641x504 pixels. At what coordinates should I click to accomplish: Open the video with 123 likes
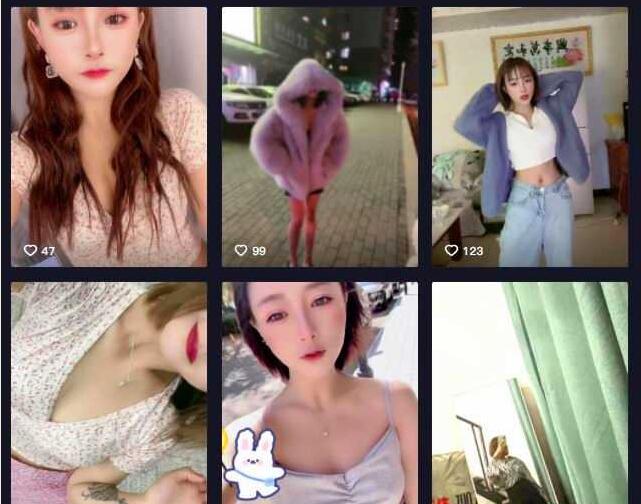(x=530, y=137)
